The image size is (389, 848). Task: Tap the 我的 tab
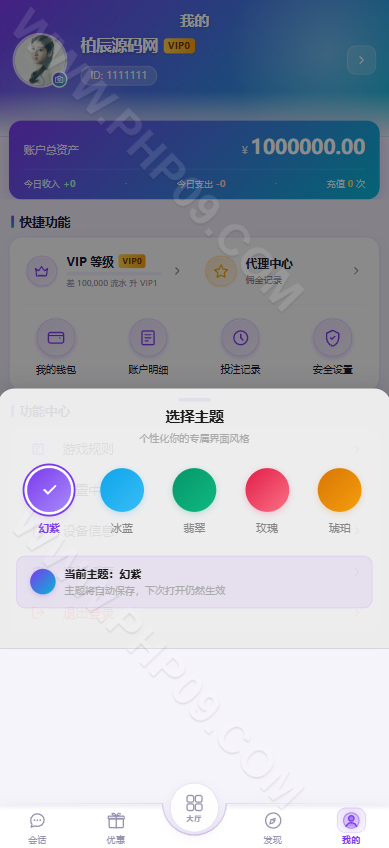tap(351, 827)
